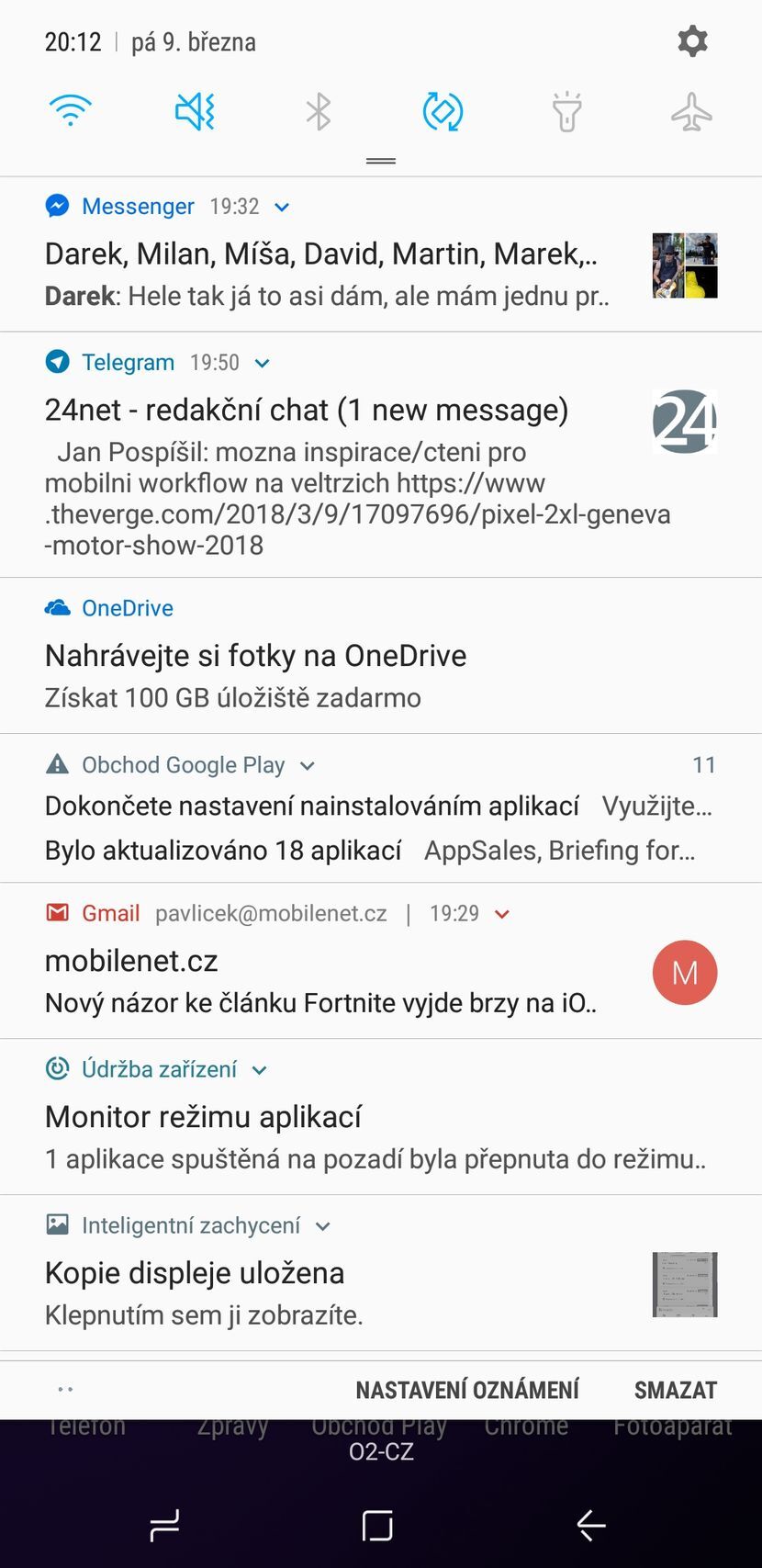Tap the OneDrive cloud icon
Image resolution: width=762 pixels, height=1568 pixels.
57,607
